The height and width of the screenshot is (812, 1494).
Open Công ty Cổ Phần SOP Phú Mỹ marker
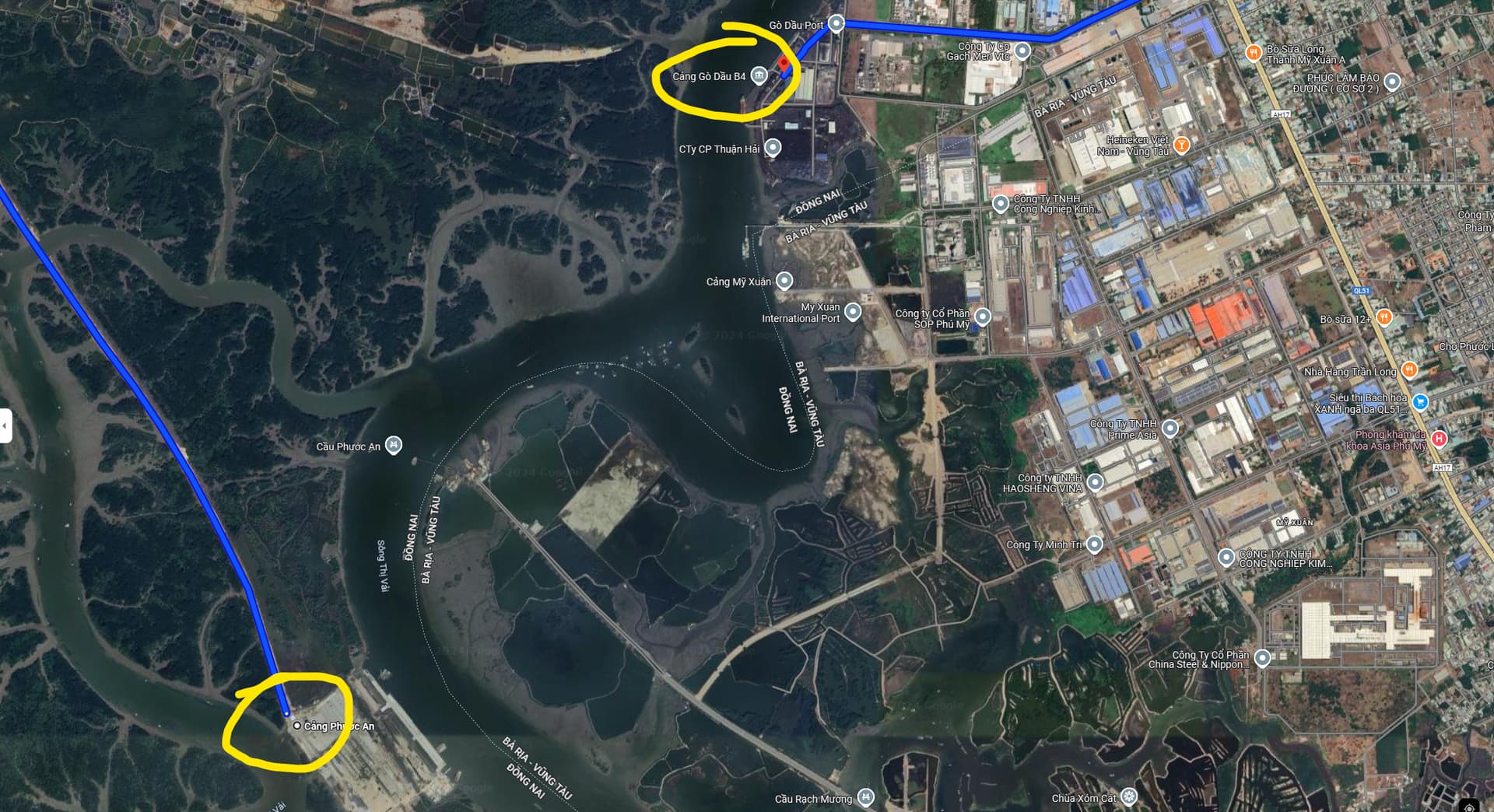point(983,317)
